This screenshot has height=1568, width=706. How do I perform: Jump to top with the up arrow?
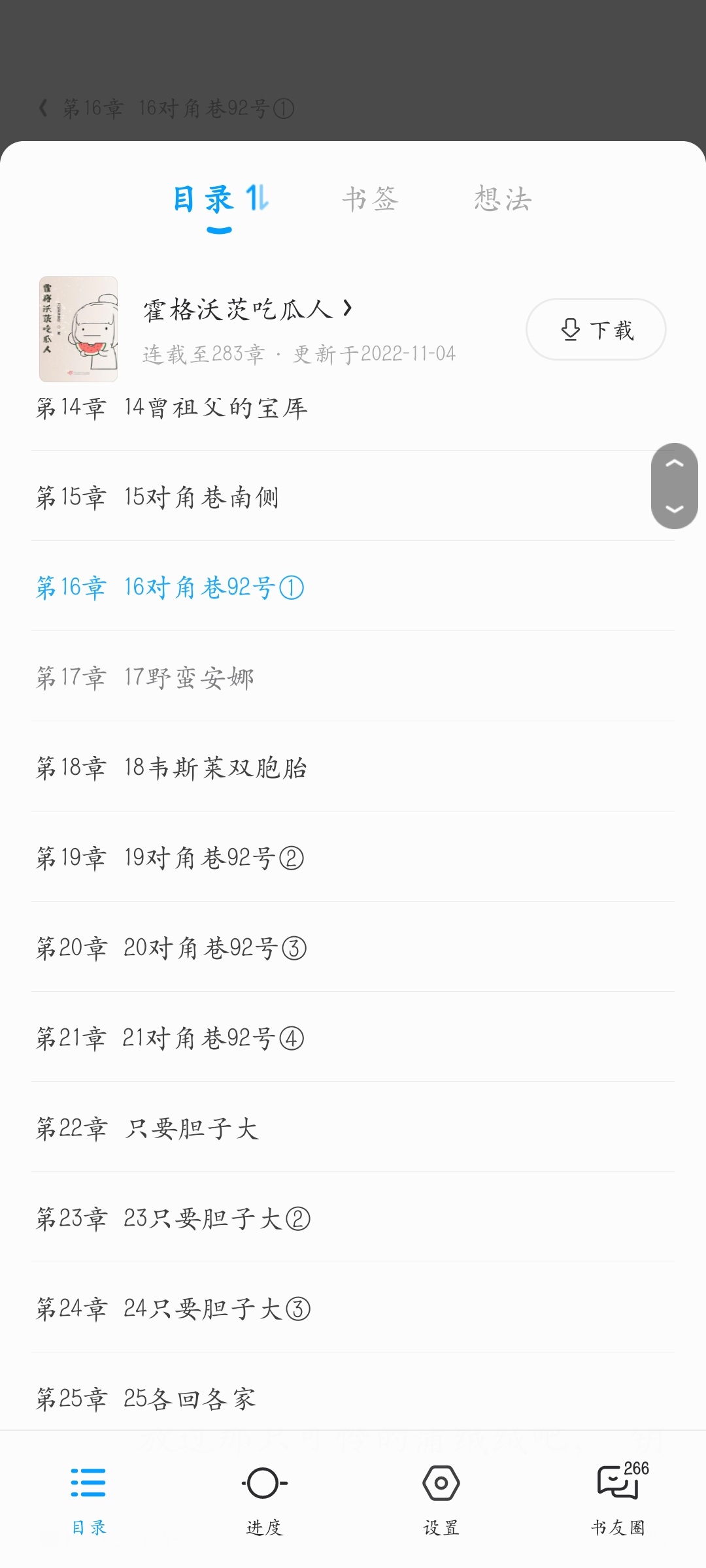point(674,464)
